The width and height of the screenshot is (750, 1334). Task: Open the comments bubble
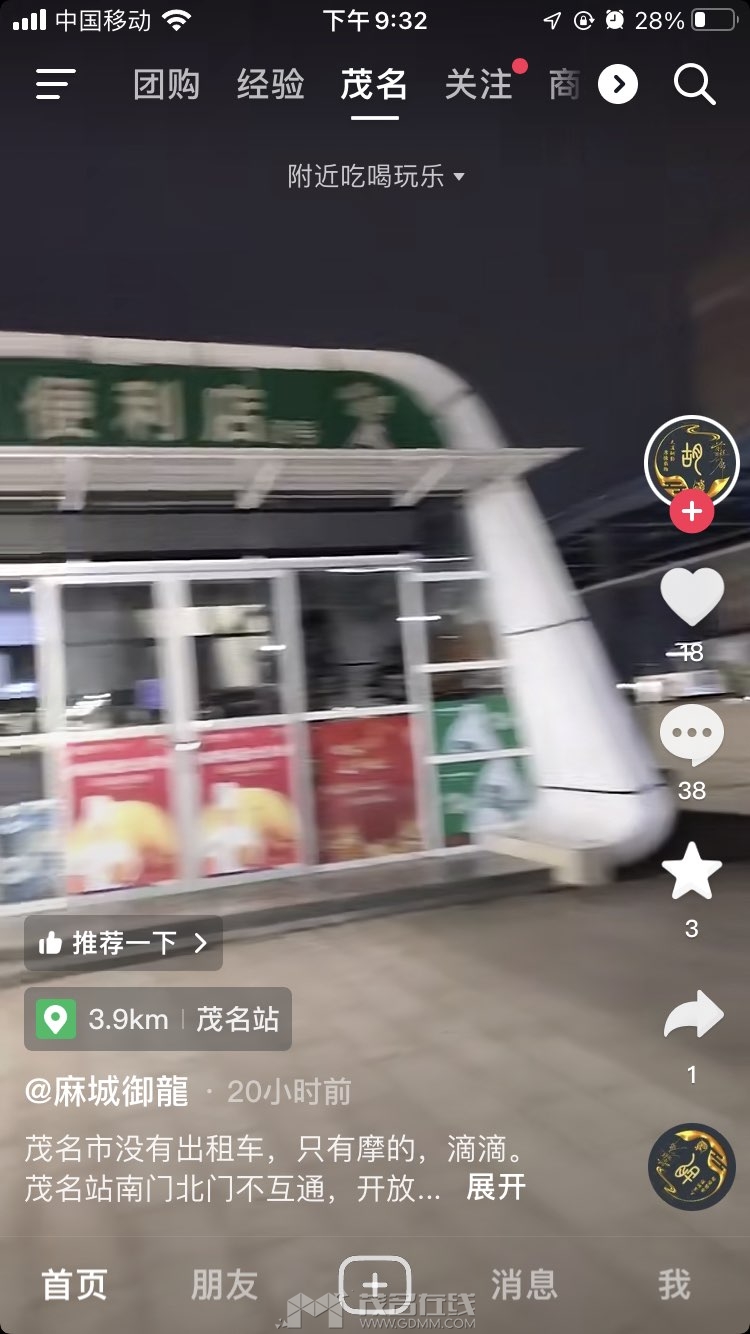[691, 736]
